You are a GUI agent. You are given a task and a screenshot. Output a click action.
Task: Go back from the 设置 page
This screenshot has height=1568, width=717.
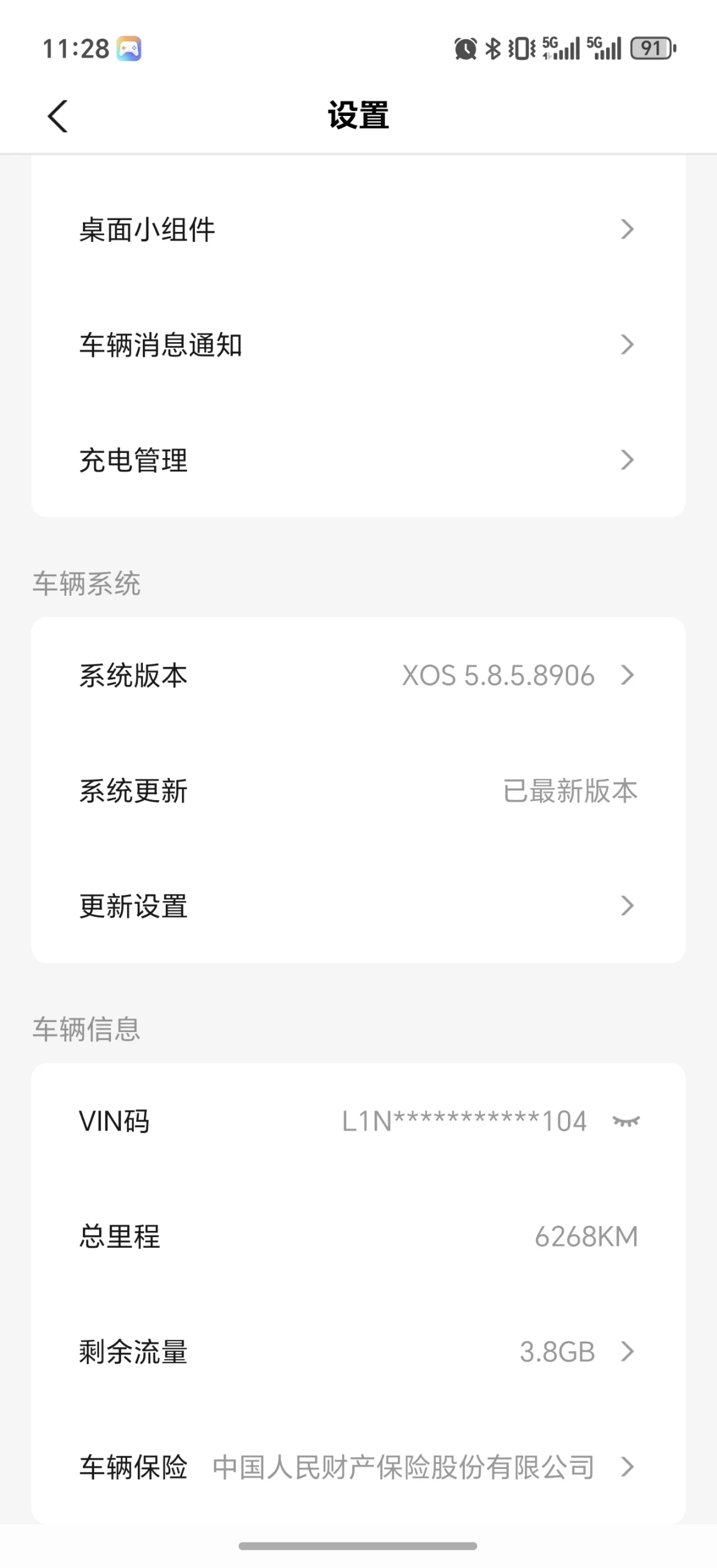[57, 117]
